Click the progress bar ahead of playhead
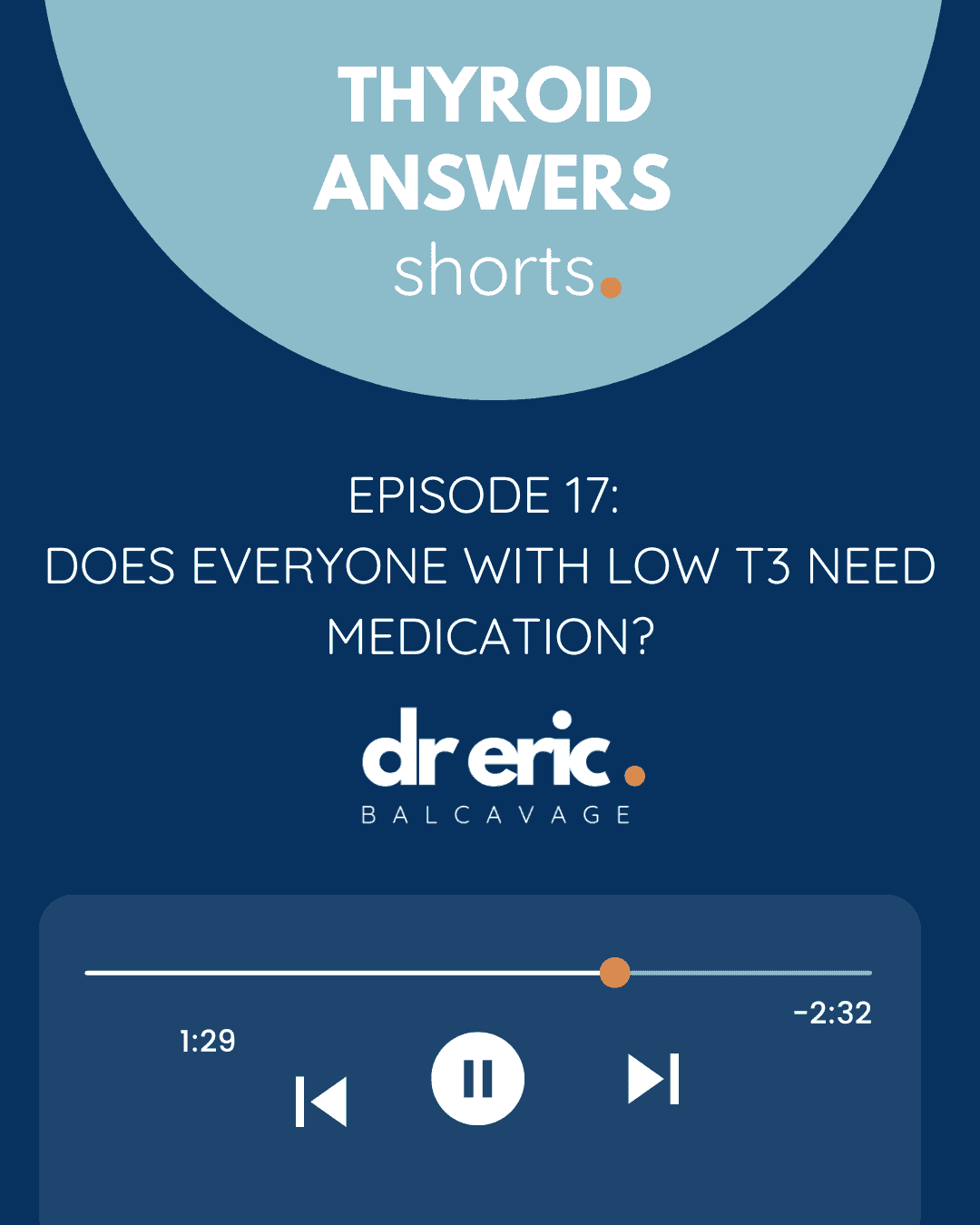This screenshot has width=980, height=1225. tap(753, 973)
